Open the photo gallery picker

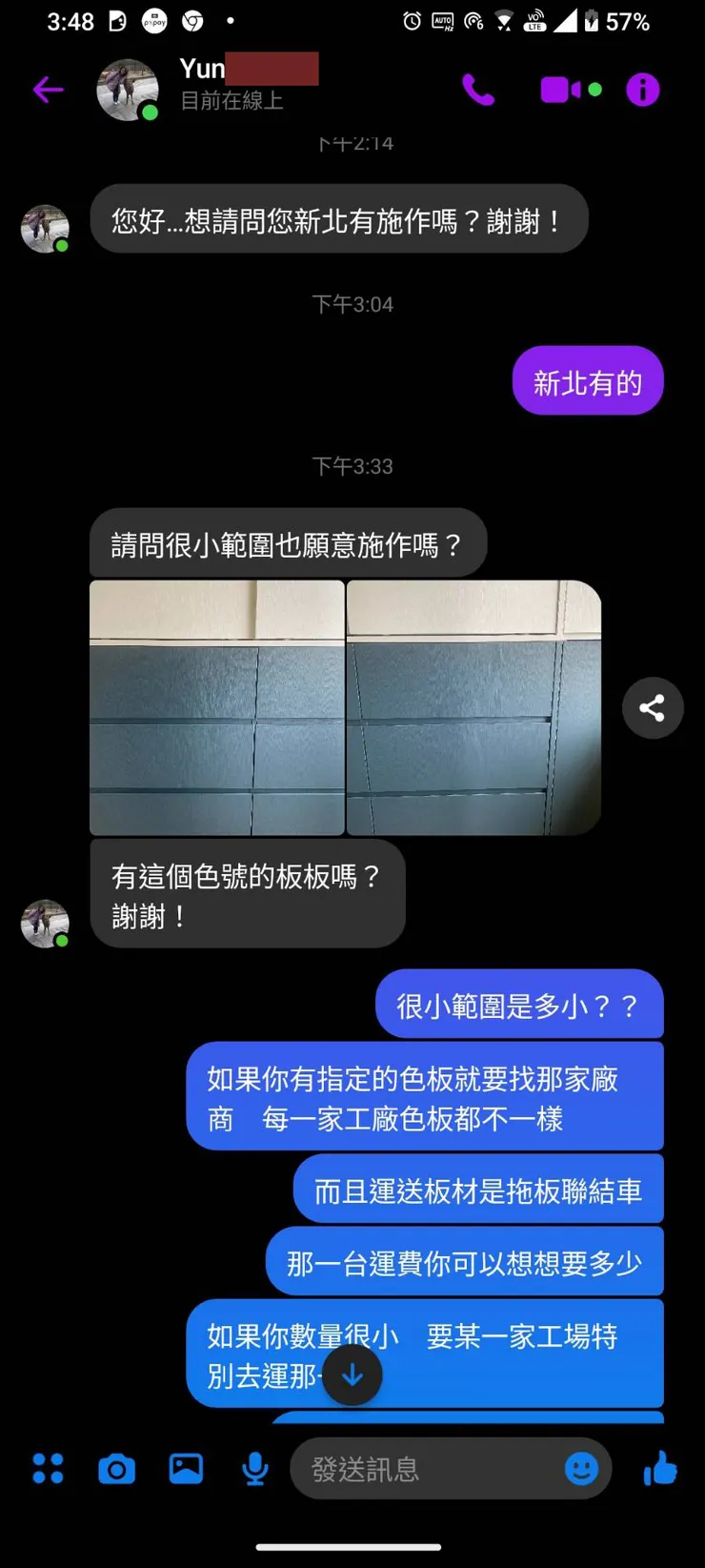pos(185,1469)
